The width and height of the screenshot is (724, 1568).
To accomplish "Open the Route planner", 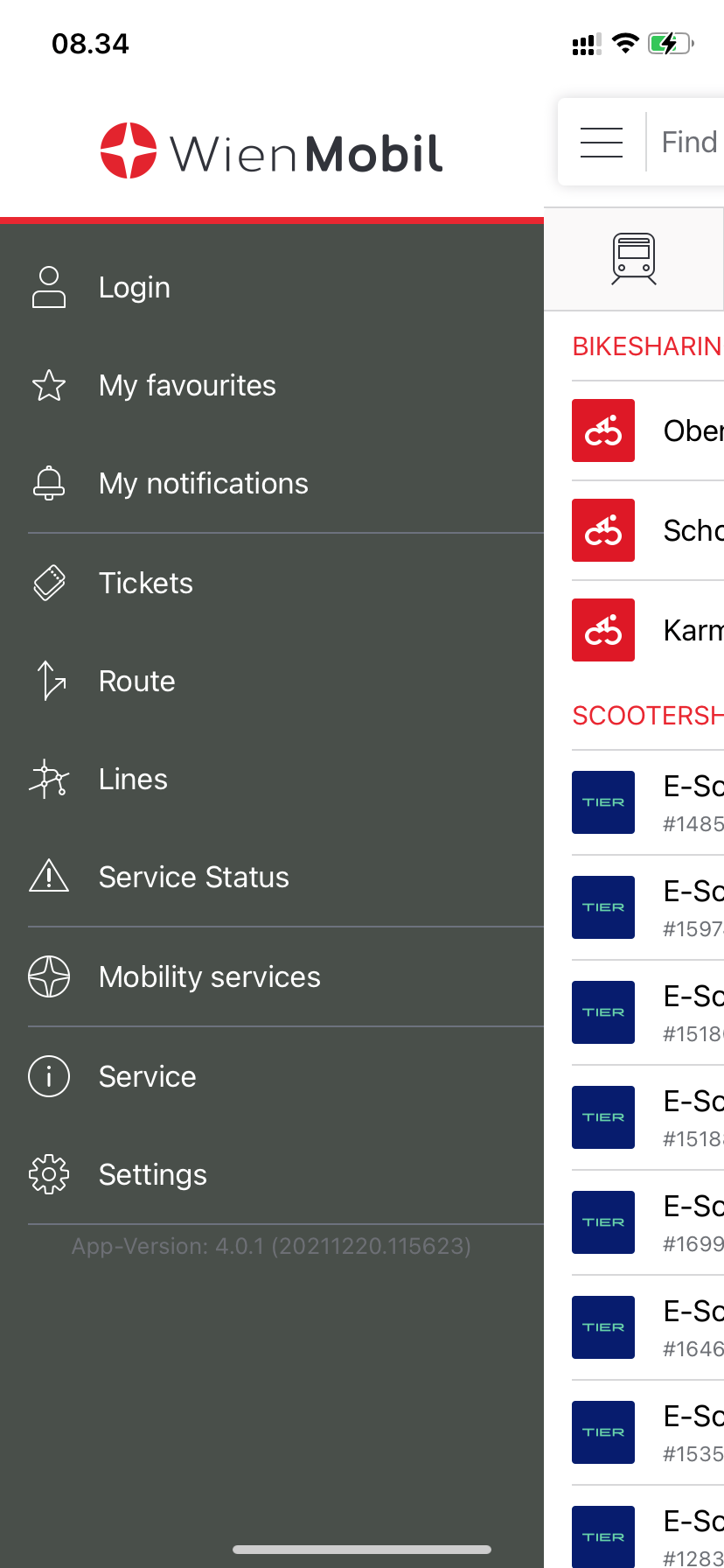I will [272, 681].
